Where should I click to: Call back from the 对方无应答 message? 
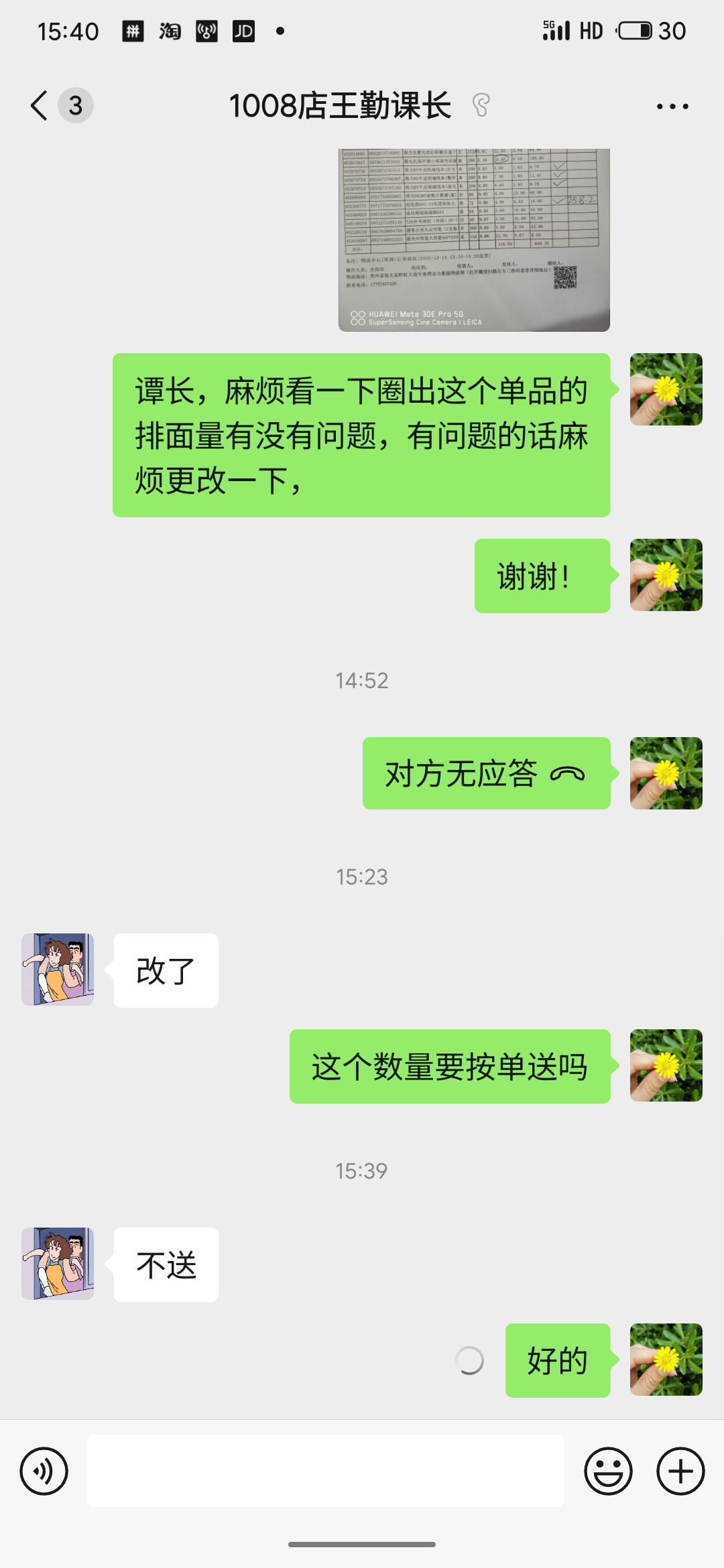tap(486, 773)
